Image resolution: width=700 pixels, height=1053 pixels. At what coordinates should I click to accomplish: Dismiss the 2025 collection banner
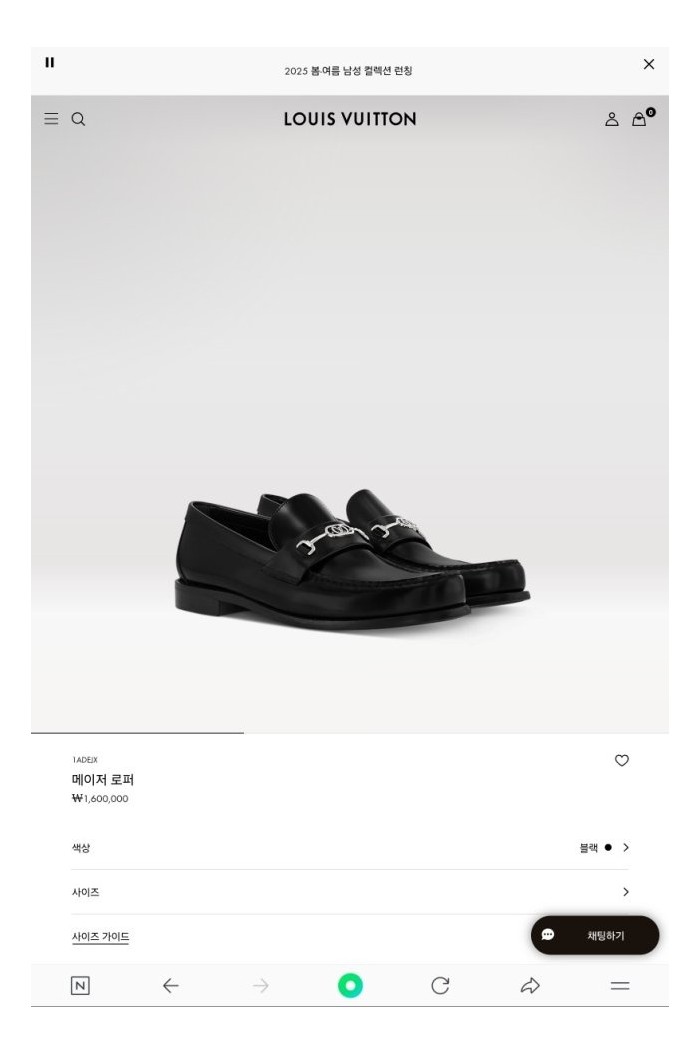coord(649,64)
